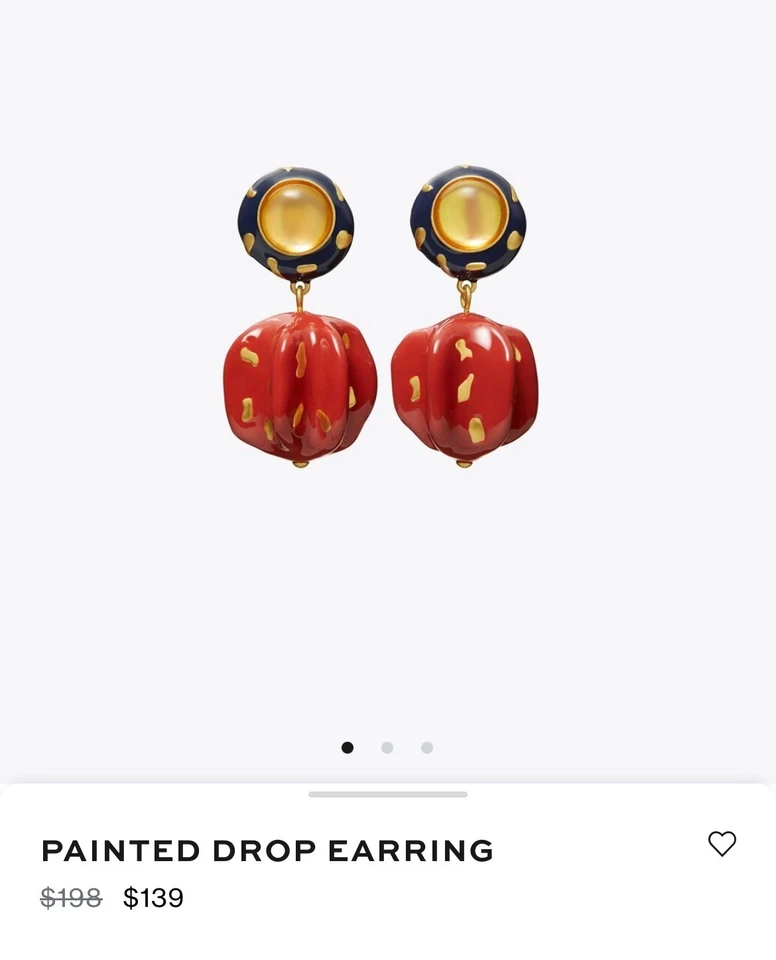Image resolution: width=776 pixels, height=960 pixels.
Task: Switch to the last carousel page dot
Action: click(427, 746)
